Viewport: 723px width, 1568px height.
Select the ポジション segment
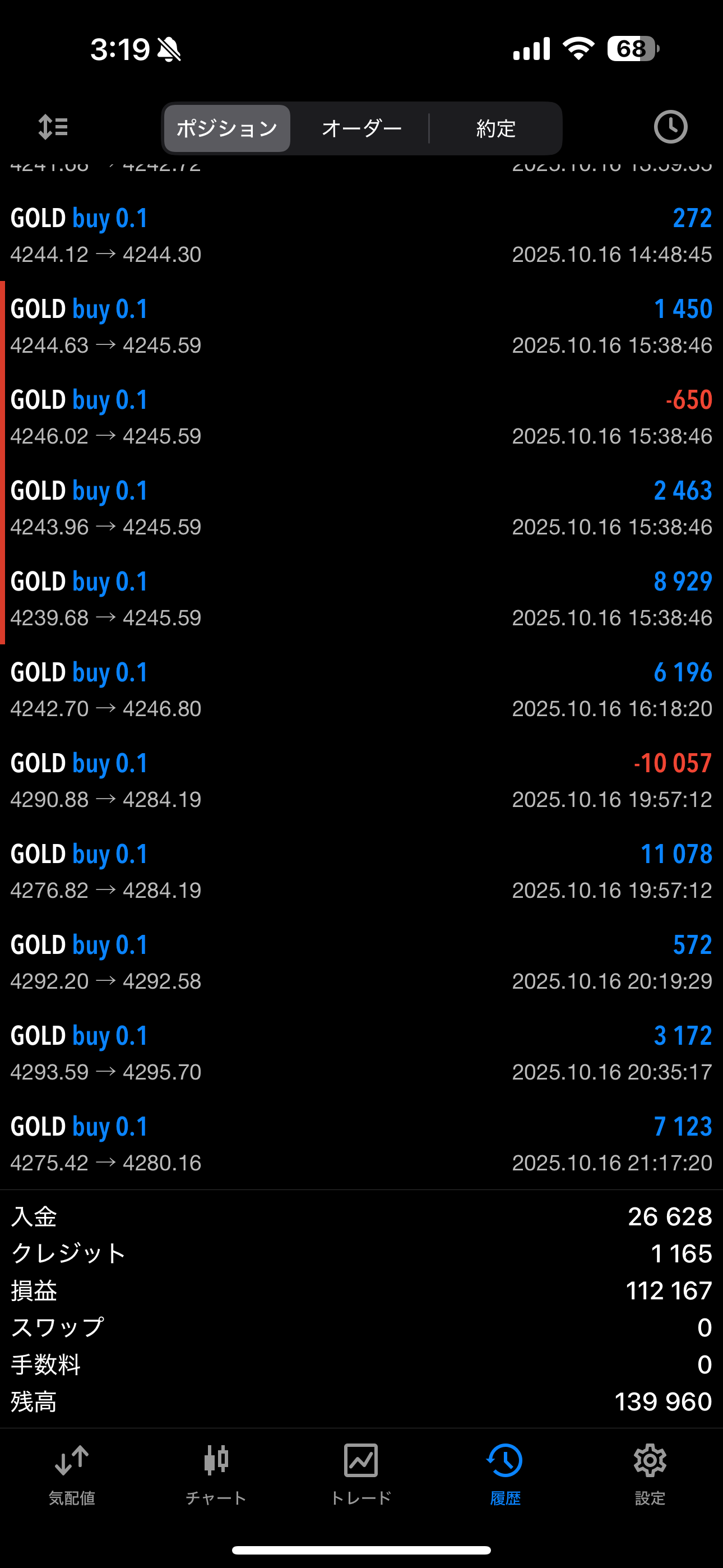[x=227, y=128]
